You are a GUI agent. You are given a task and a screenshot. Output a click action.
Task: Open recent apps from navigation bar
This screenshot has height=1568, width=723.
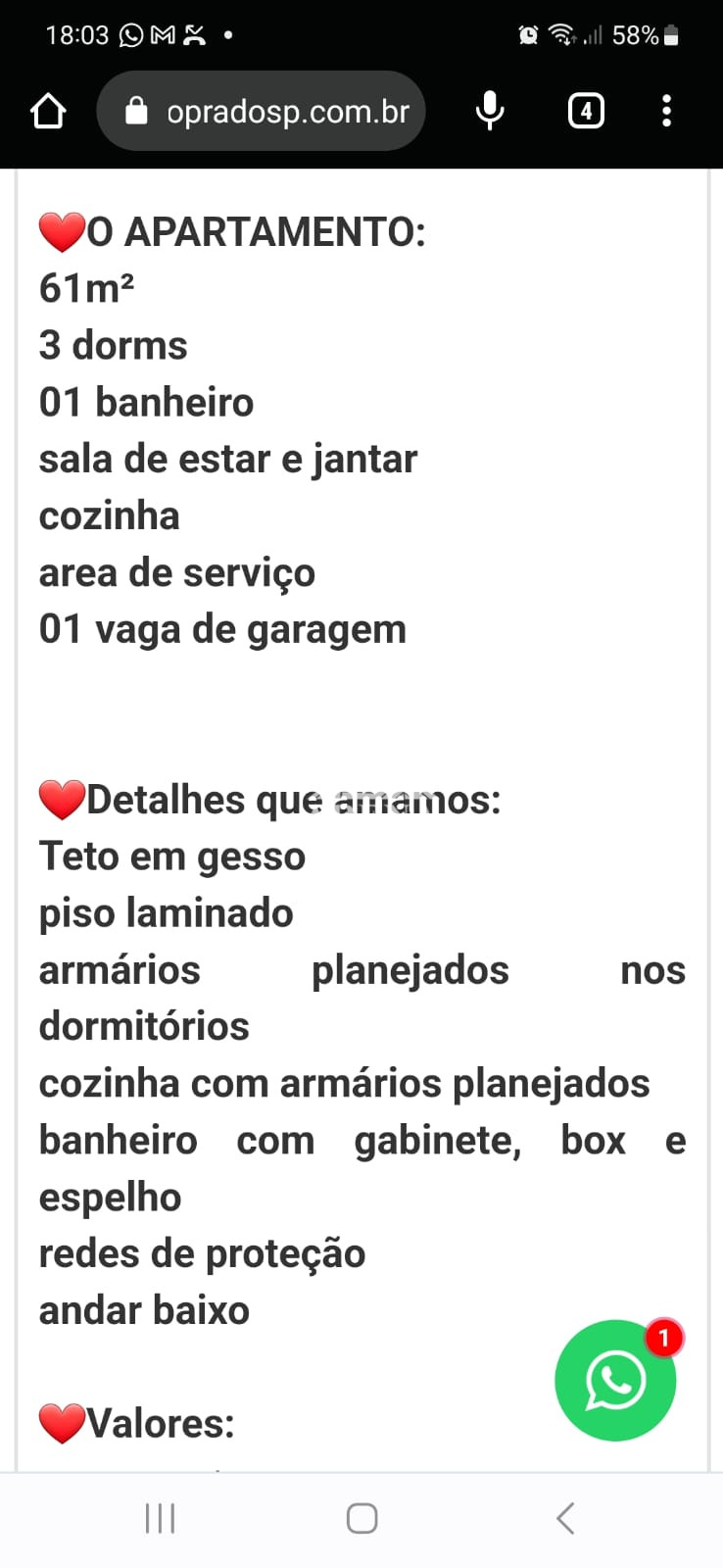click(160, 1518)
